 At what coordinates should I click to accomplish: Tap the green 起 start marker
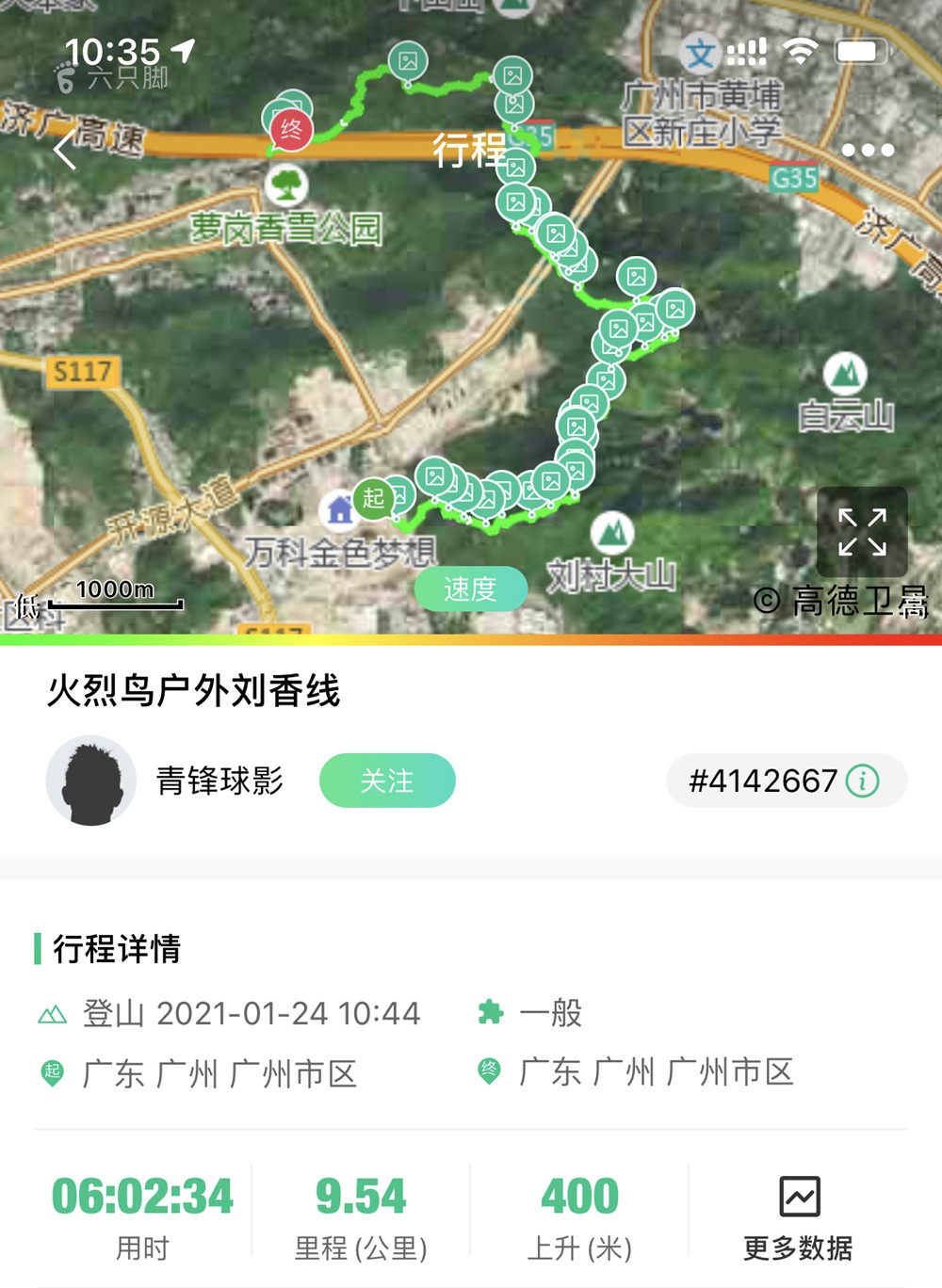373,497
